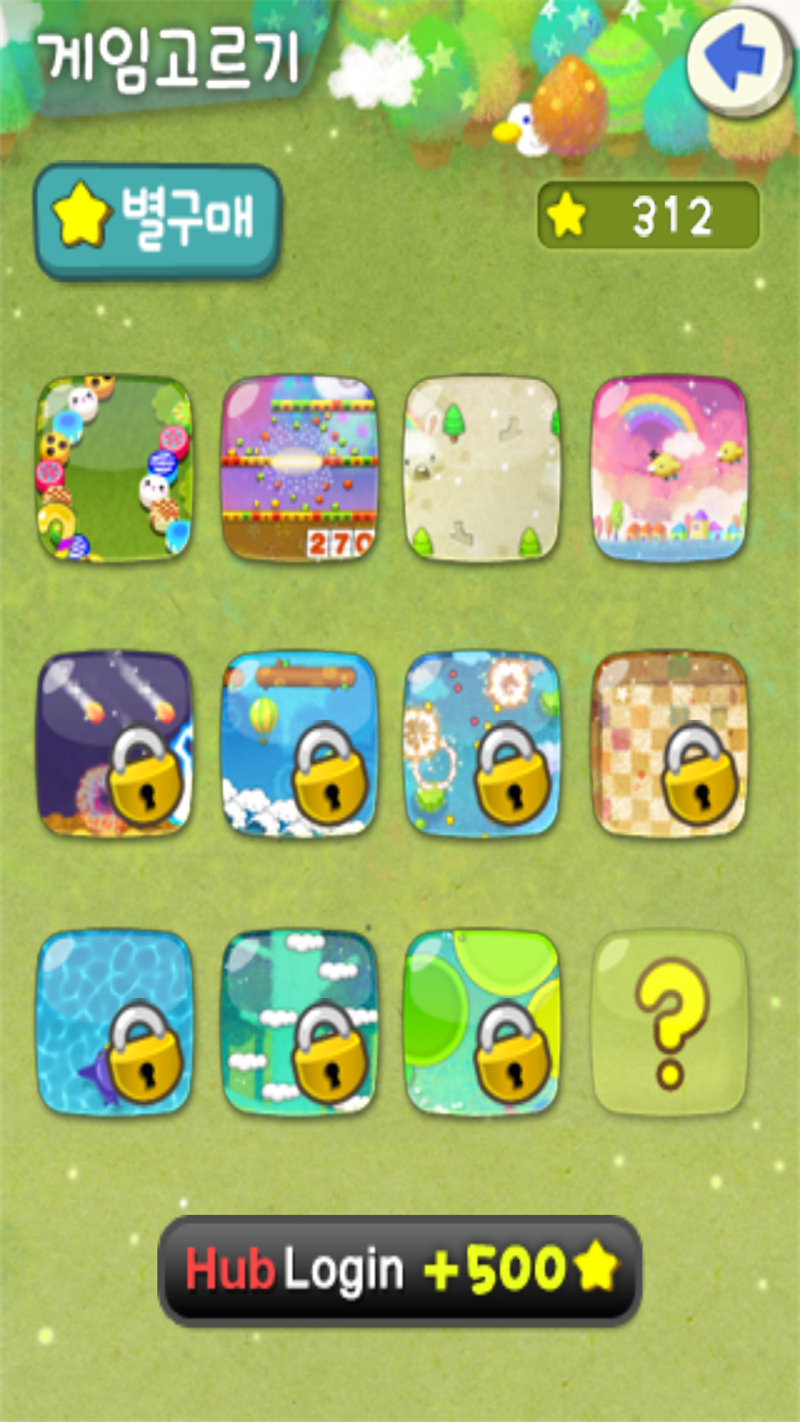This screenshot has width=800, height=1422.
Task: Tap Hub Login for +500 stars
Action: 400,1270
